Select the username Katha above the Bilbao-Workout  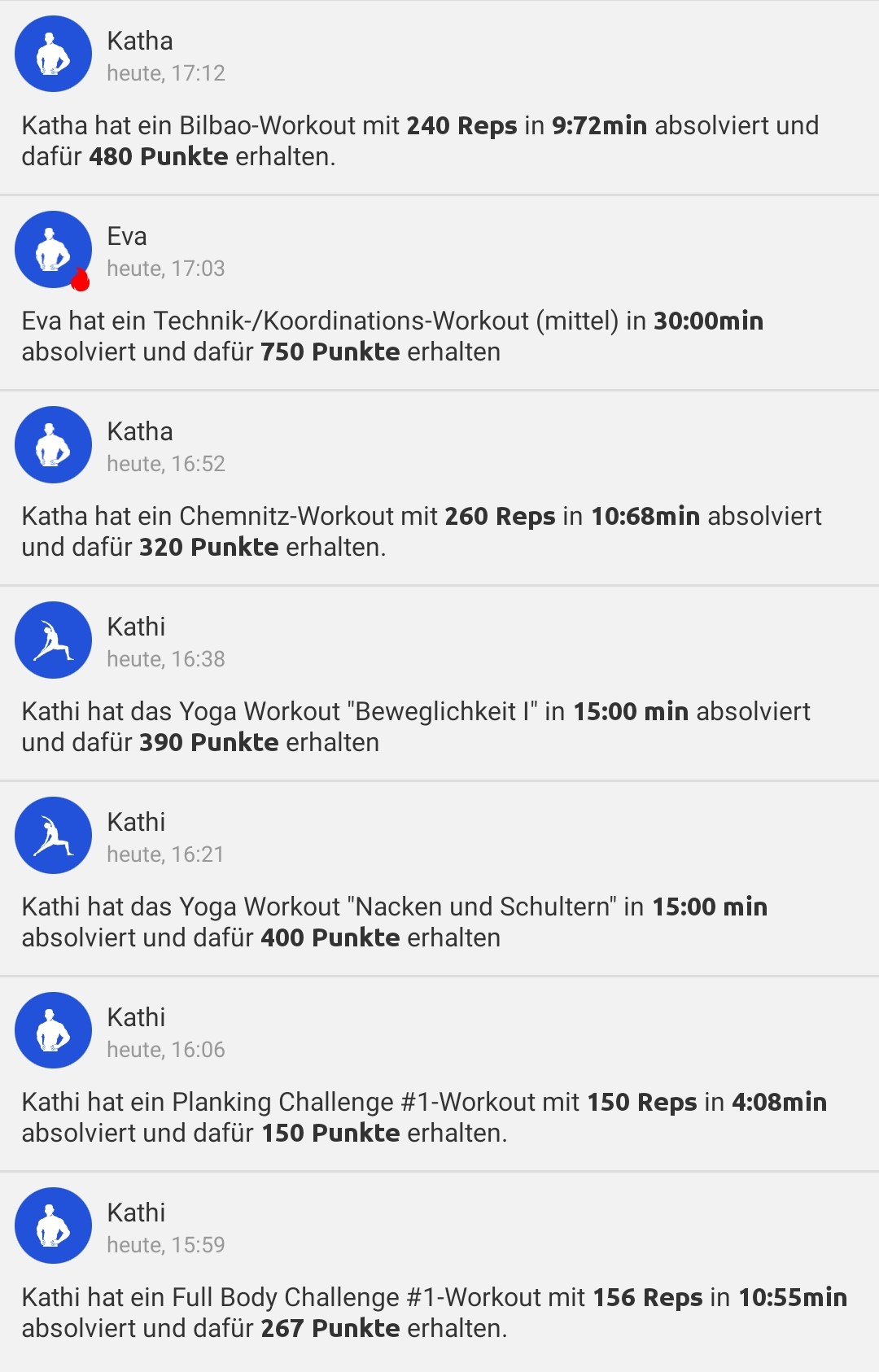[140, 41]
